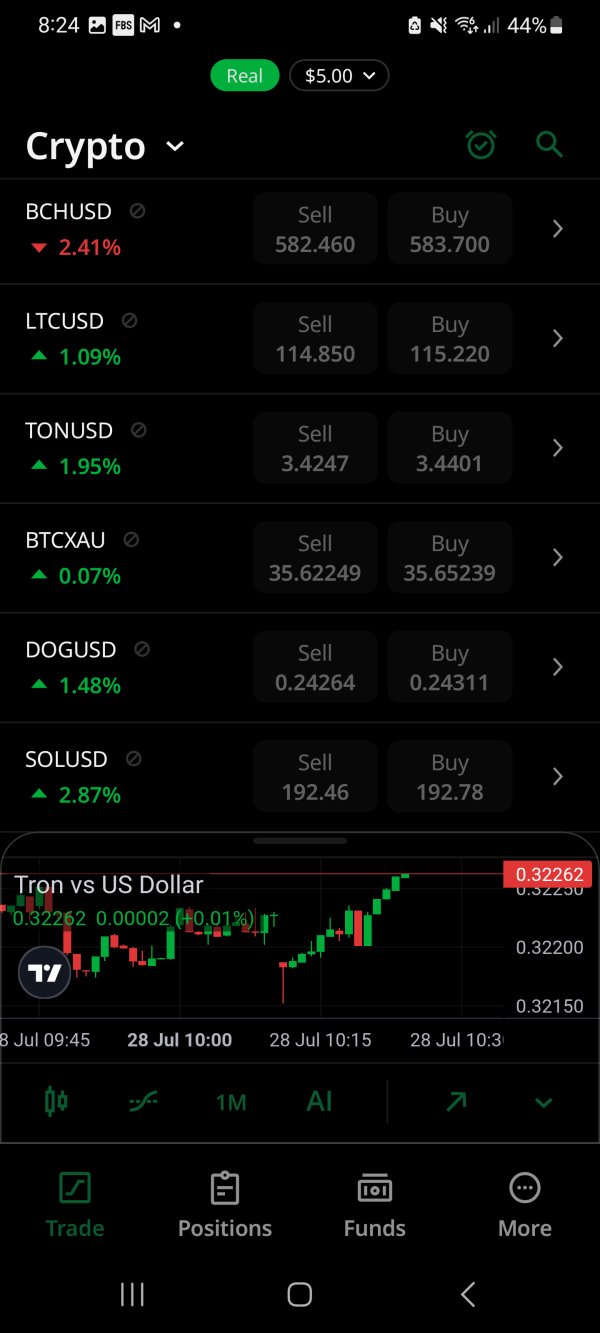600x1333 pixels.
Task: Buy LTCUSD at 115.220
Action: click(x=449, y=339)
